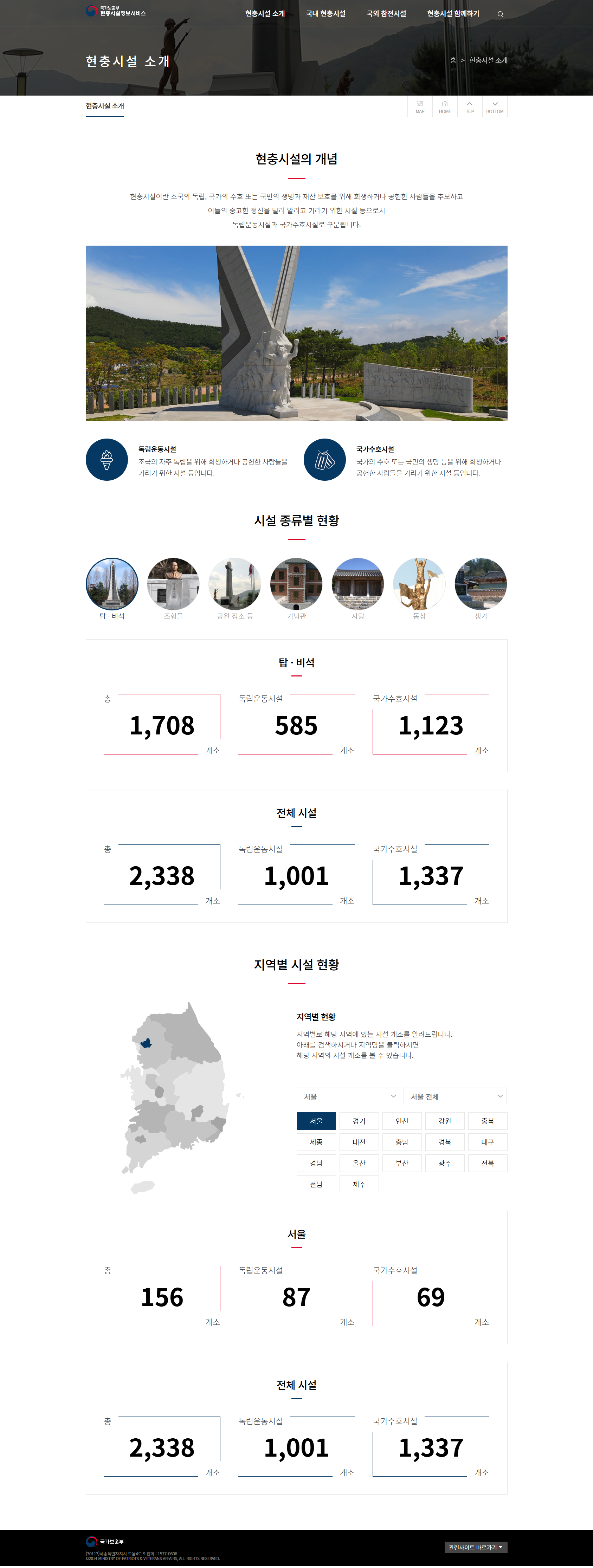The image size is (593, 1568).
Task: Choose the 강원 region button
Action: [445, 1121]
